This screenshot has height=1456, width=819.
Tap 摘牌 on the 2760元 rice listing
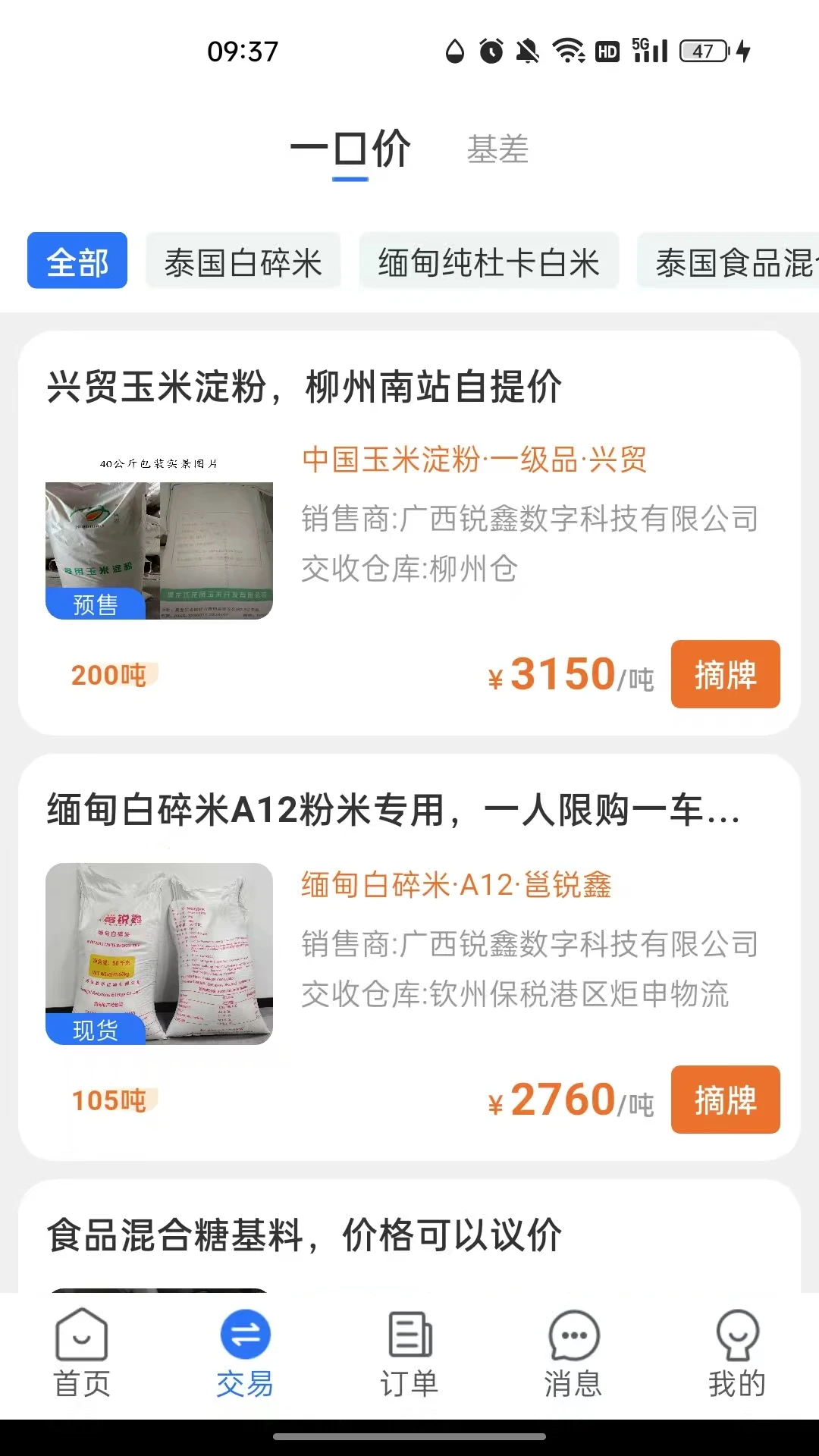[725, 1101]
